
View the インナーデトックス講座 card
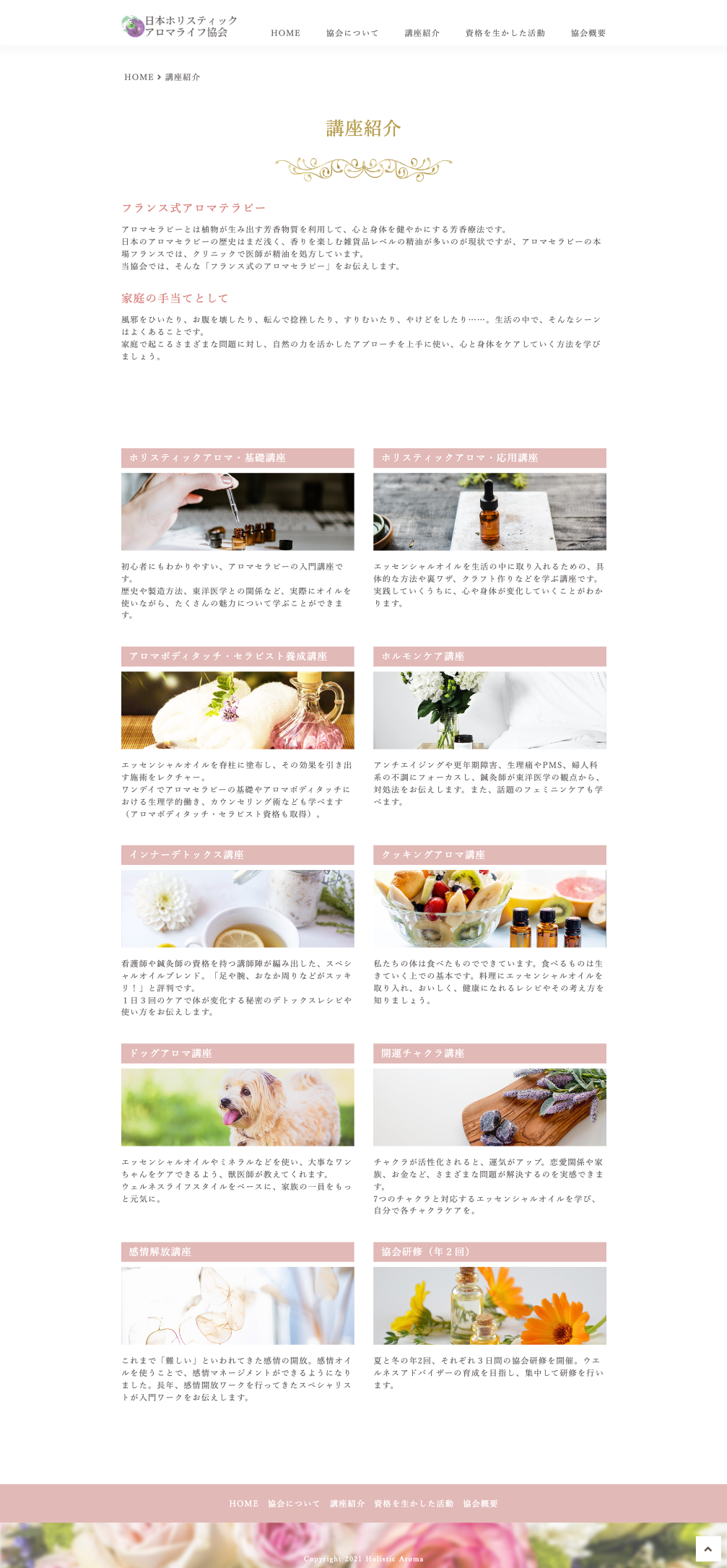click(238, 908)
